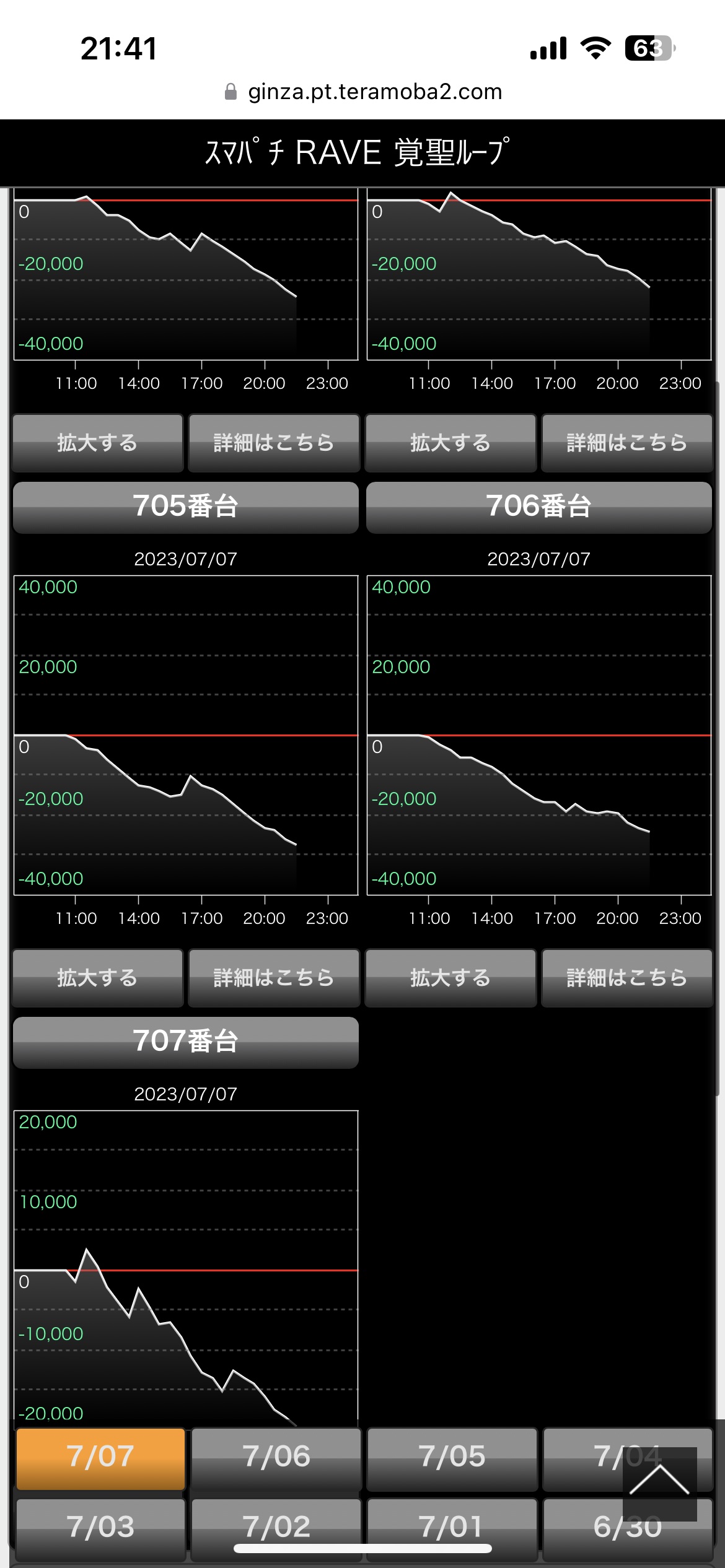The image size is (725, 1568).
Task: Tap the scroll-to-top arrow button
Action: click(x=659, y=1484)
